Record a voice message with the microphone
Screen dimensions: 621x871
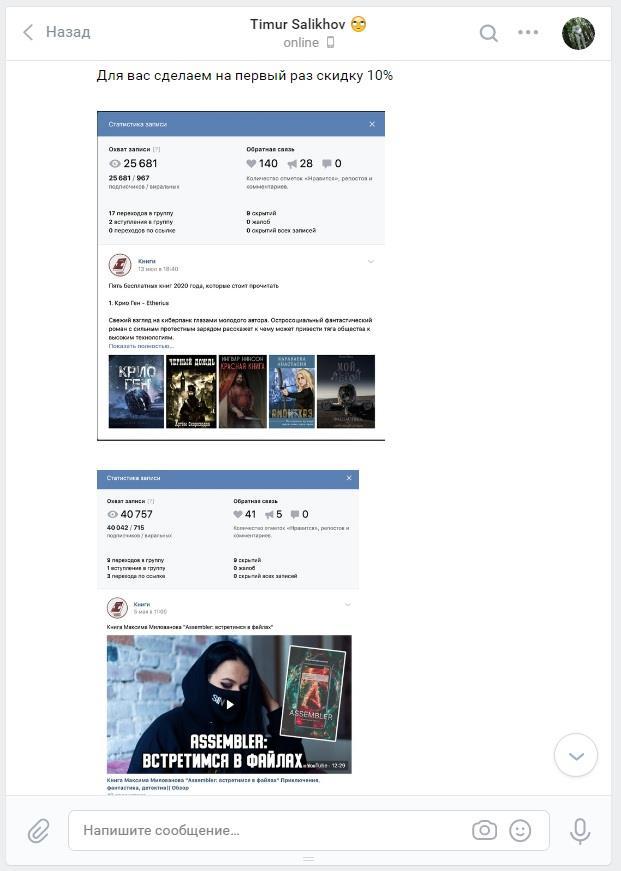(x=579, y=830)
